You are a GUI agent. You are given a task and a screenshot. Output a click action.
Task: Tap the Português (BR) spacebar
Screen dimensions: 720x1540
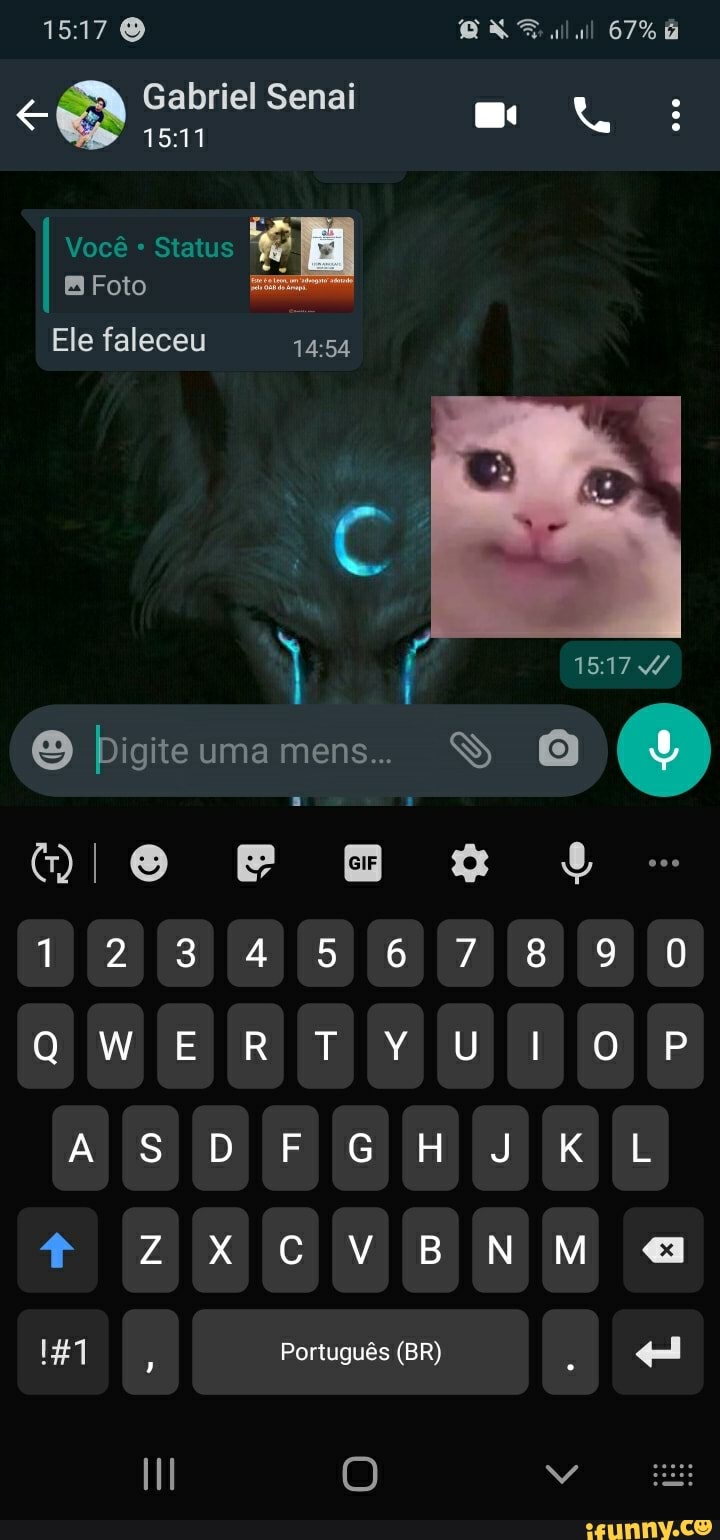360,1351
